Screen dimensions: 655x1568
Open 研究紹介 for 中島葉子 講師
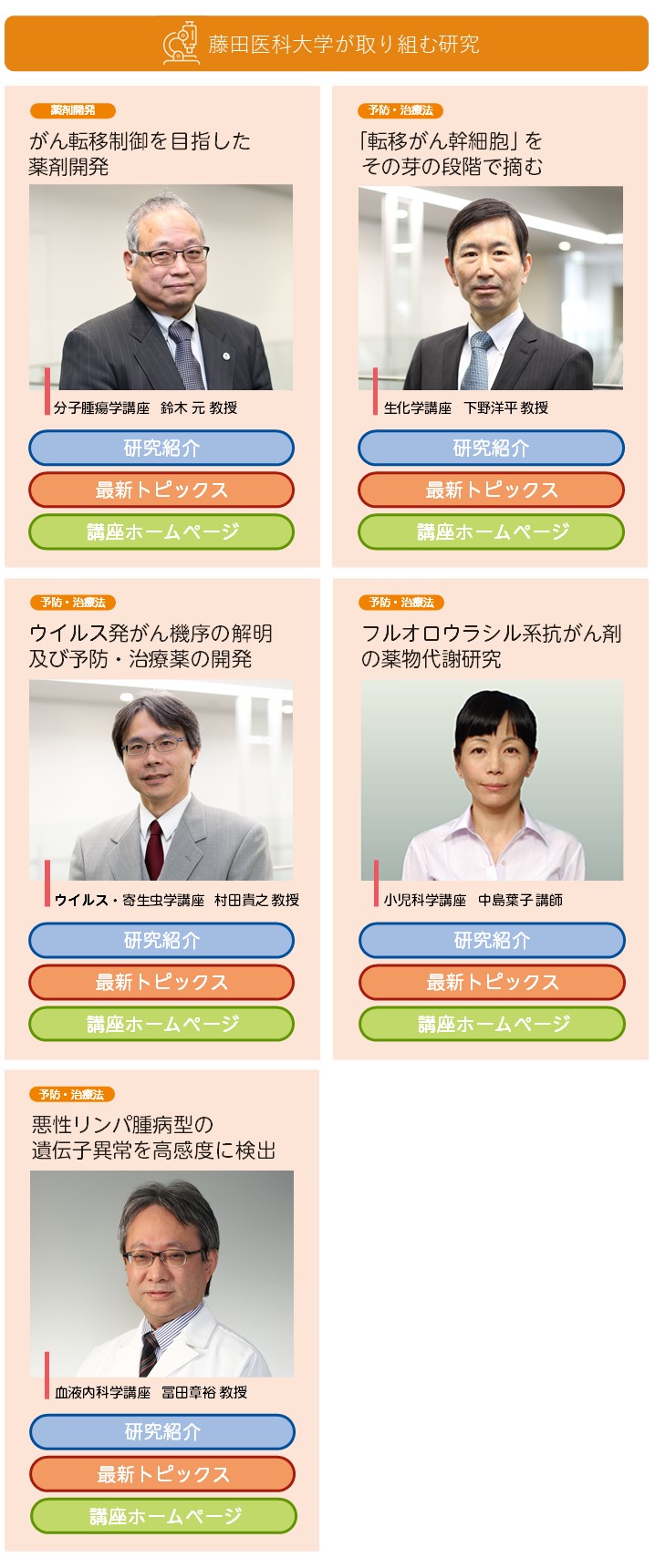click(492, 940)
